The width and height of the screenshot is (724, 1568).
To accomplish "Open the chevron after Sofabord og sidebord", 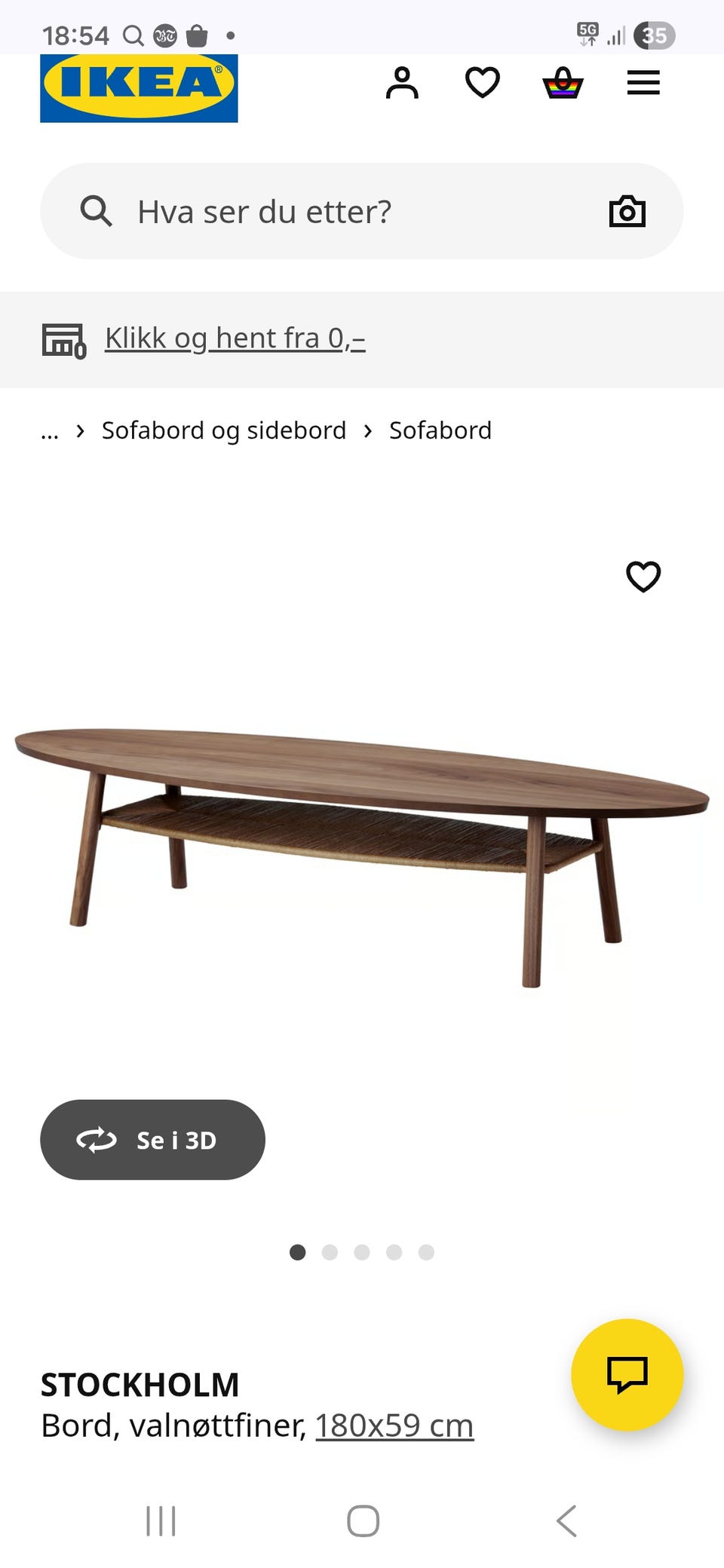I will click(x=368, y=430).
